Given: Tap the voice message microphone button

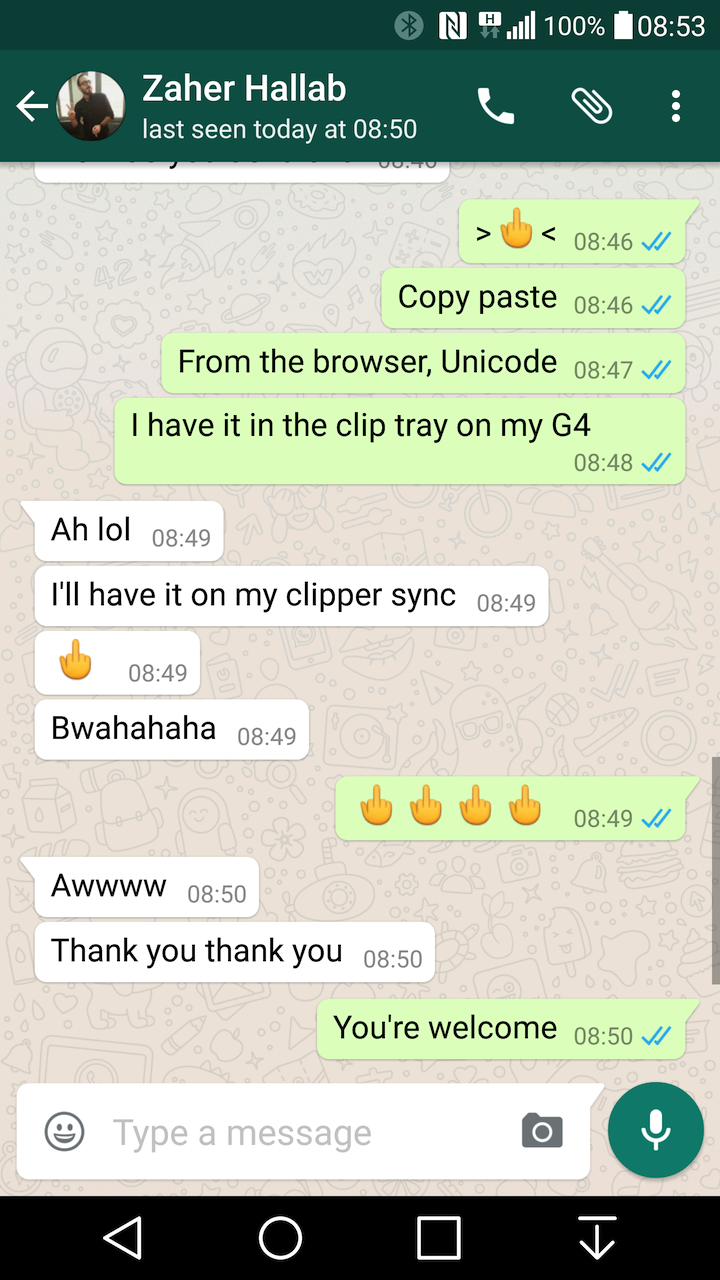Looking at the screenshot, I should [x=656, y=1130].
